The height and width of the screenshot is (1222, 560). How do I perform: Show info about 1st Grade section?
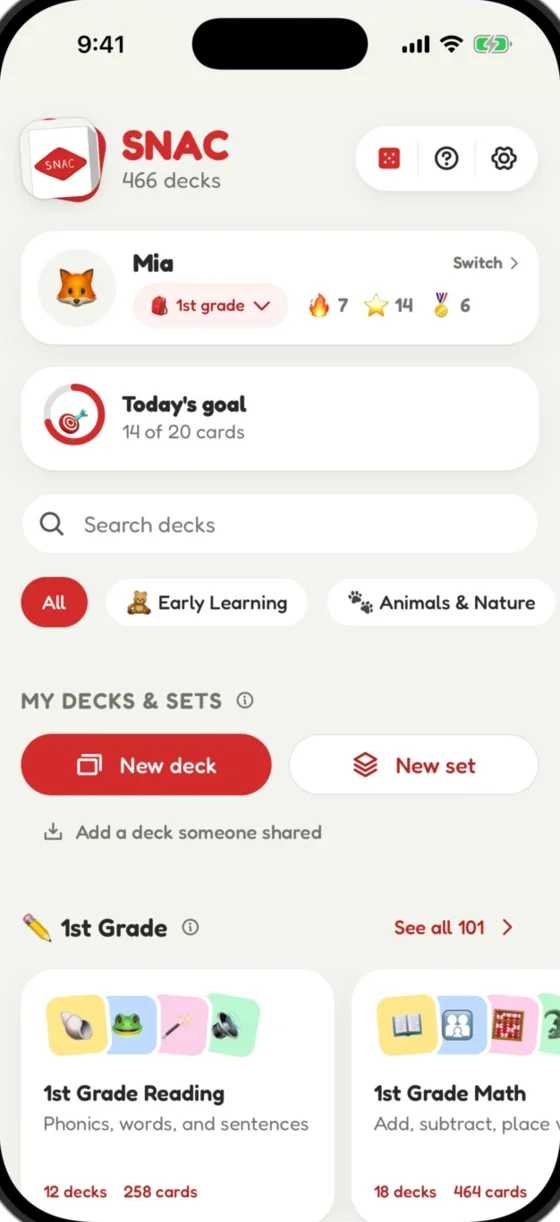click(x=190, y=927)
